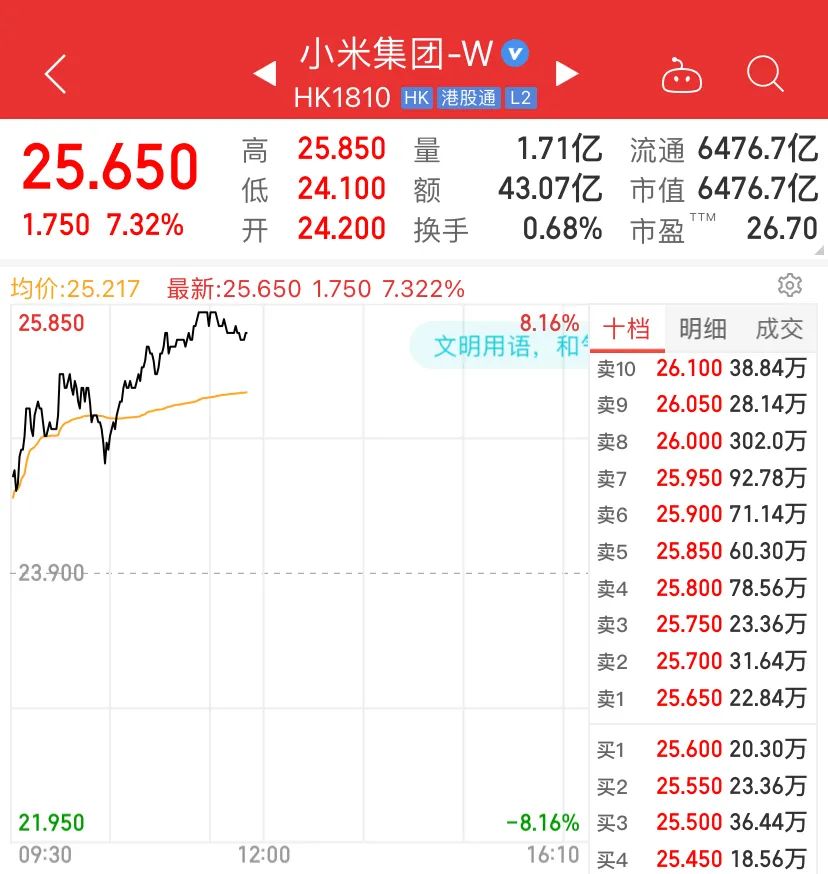This screenshot has width=828, height=874.
Task: Open the robot assistant icon
Action: 681,76
